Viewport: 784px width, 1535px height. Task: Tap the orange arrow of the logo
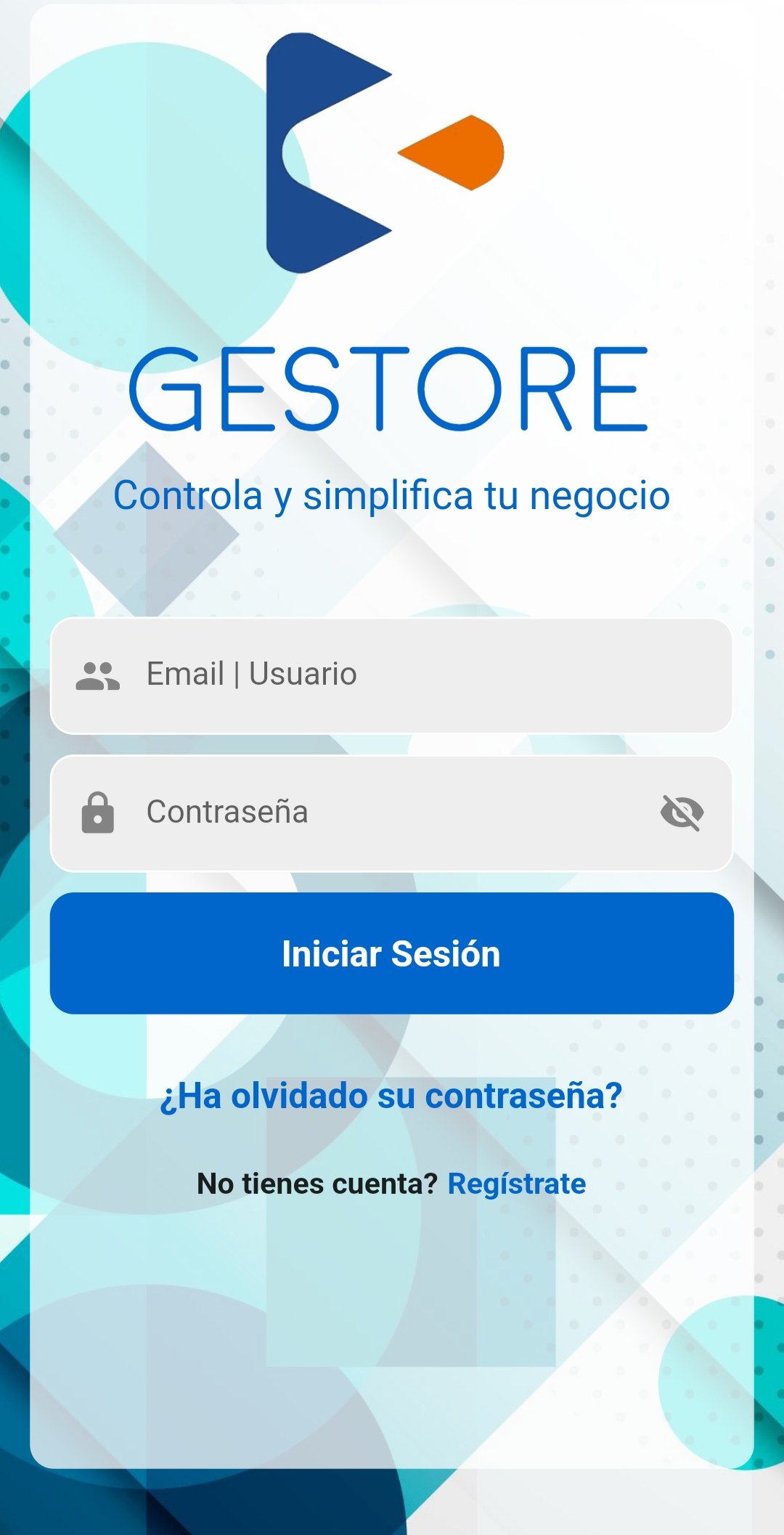click(450, 152)
